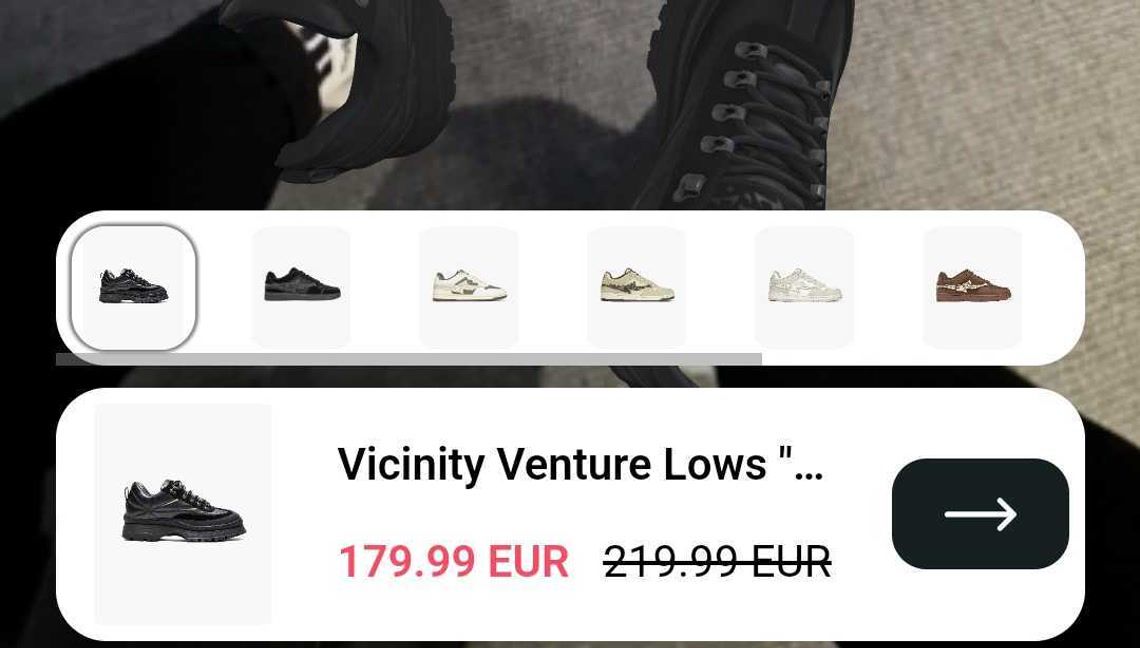Select the all-white sneaker thumbnail
The height and width of the screenshot is (648, 1140).
coord(804,287)
